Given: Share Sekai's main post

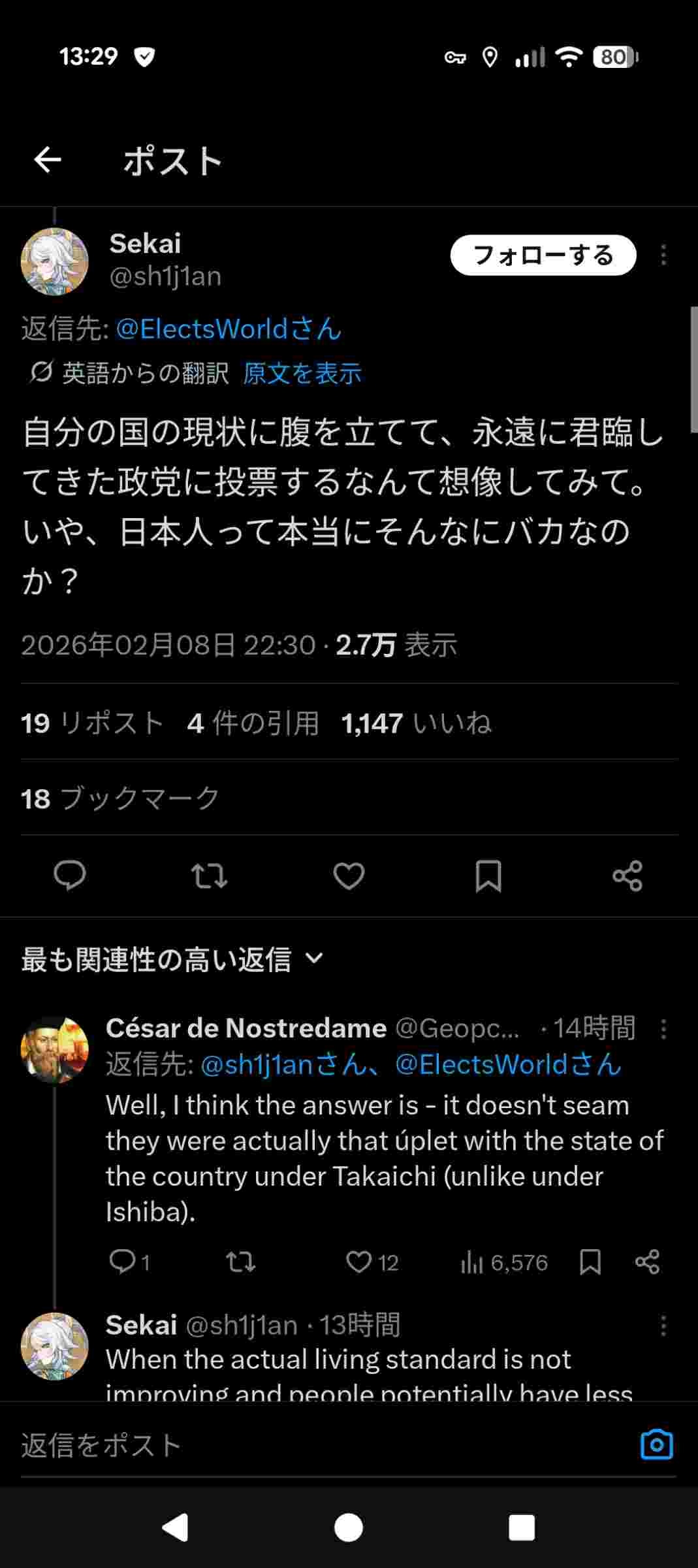Looking at the screenshot, I should click(x=627, y=875).
